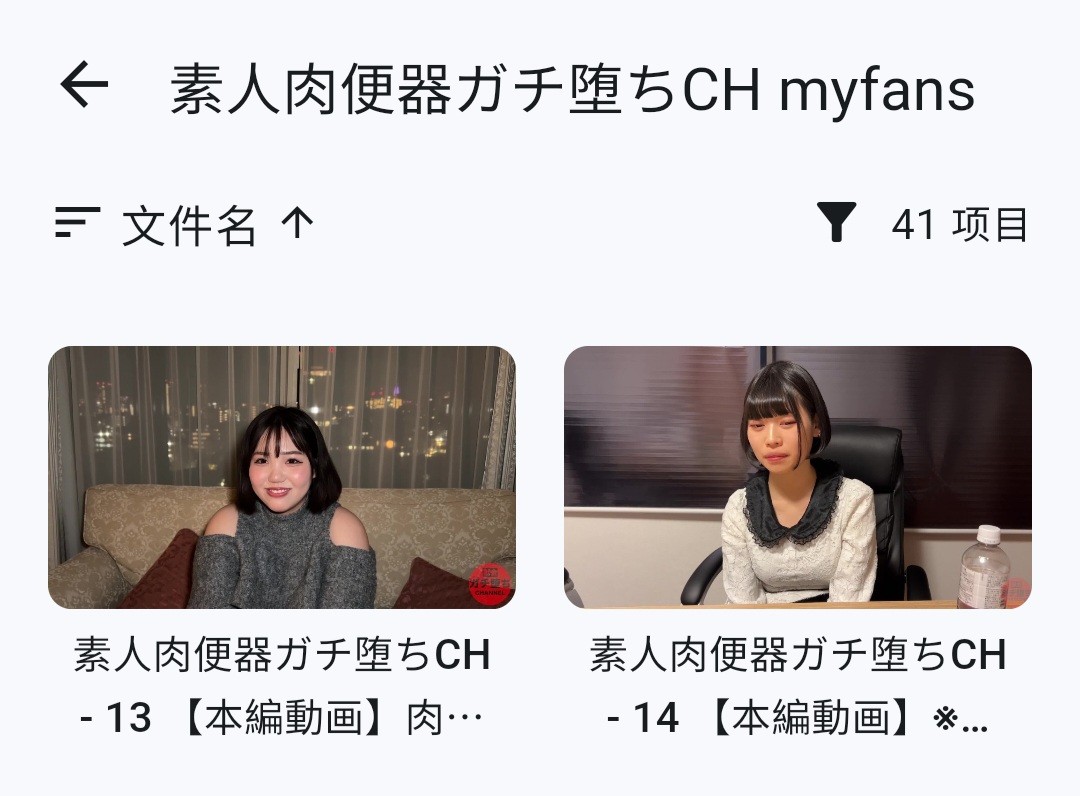Open video item numbered 14
Viewport: 1080px width, 796px height.
tap(797, 478)
